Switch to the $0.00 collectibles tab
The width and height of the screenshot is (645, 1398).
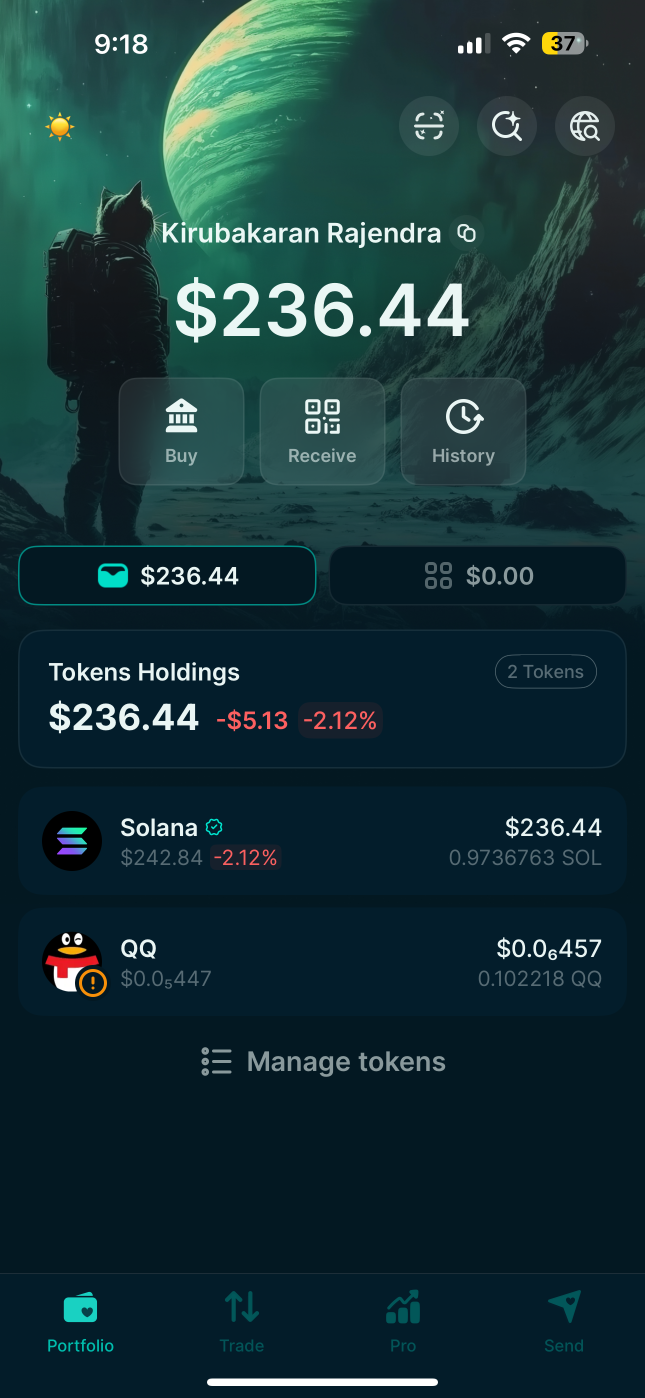coord(478,576)
